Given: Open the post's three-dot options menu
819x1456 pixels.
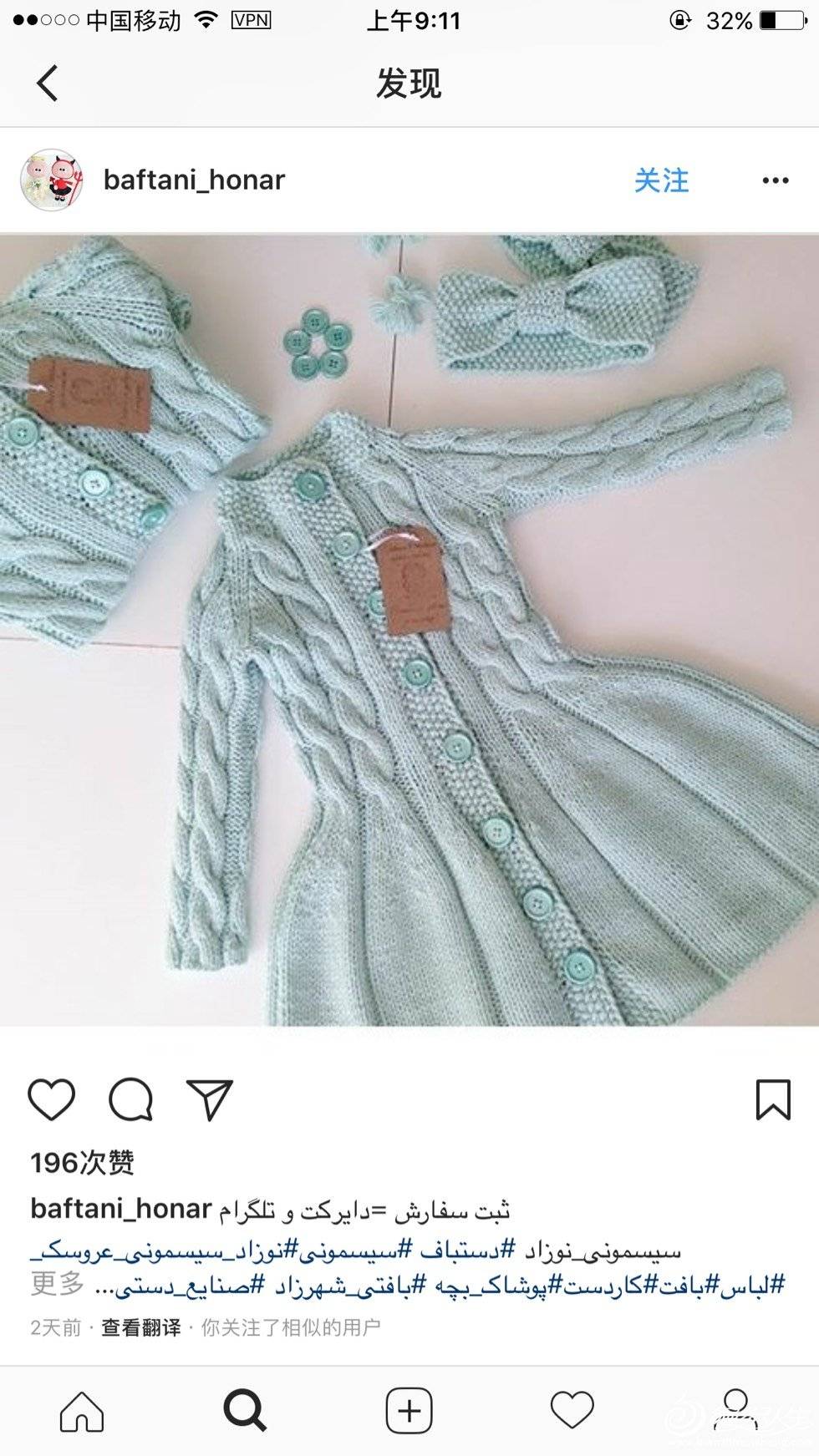Looking at the screenshot, I should tap(775, 180).
